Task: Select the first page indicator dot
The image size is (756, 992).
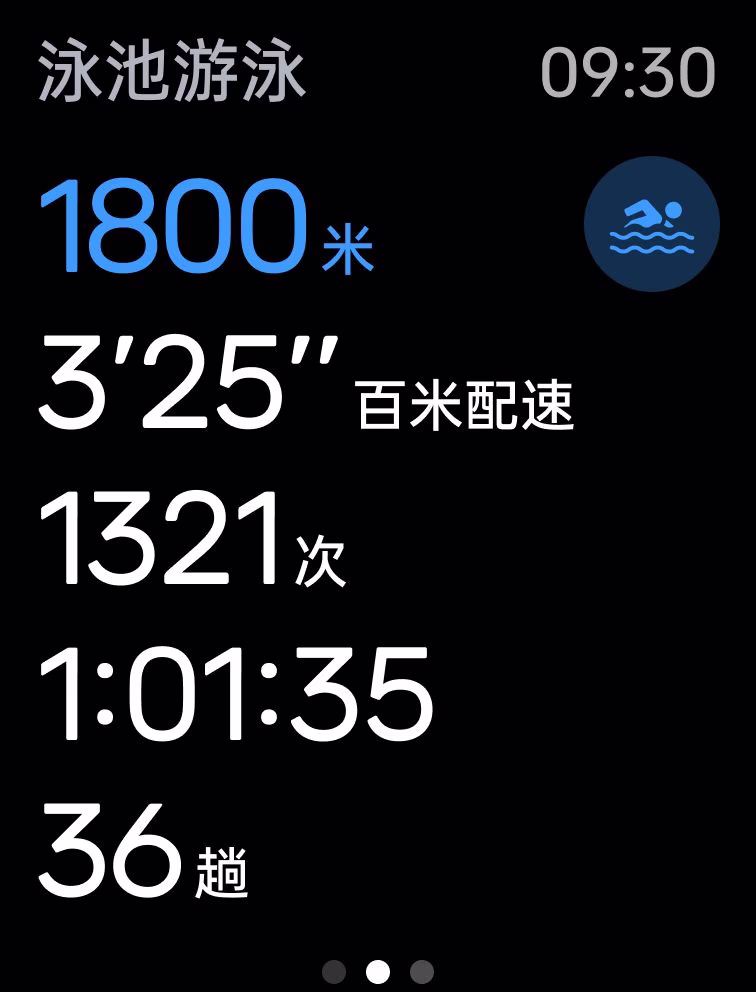Action: pos(334,971)
